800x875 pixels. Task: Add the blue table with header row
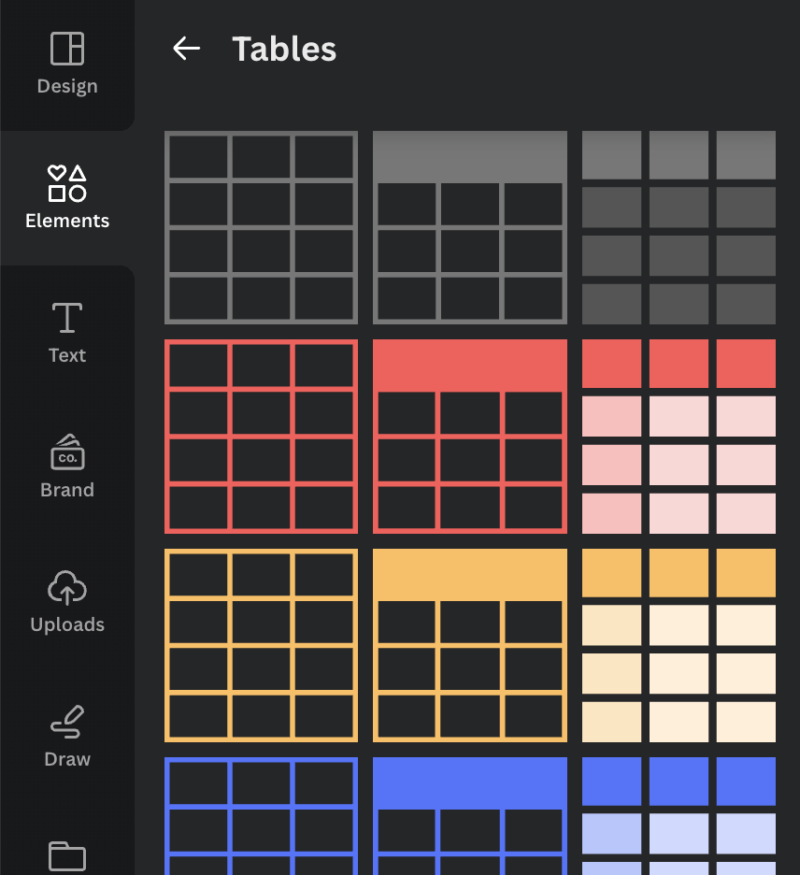tap(470, 815)
